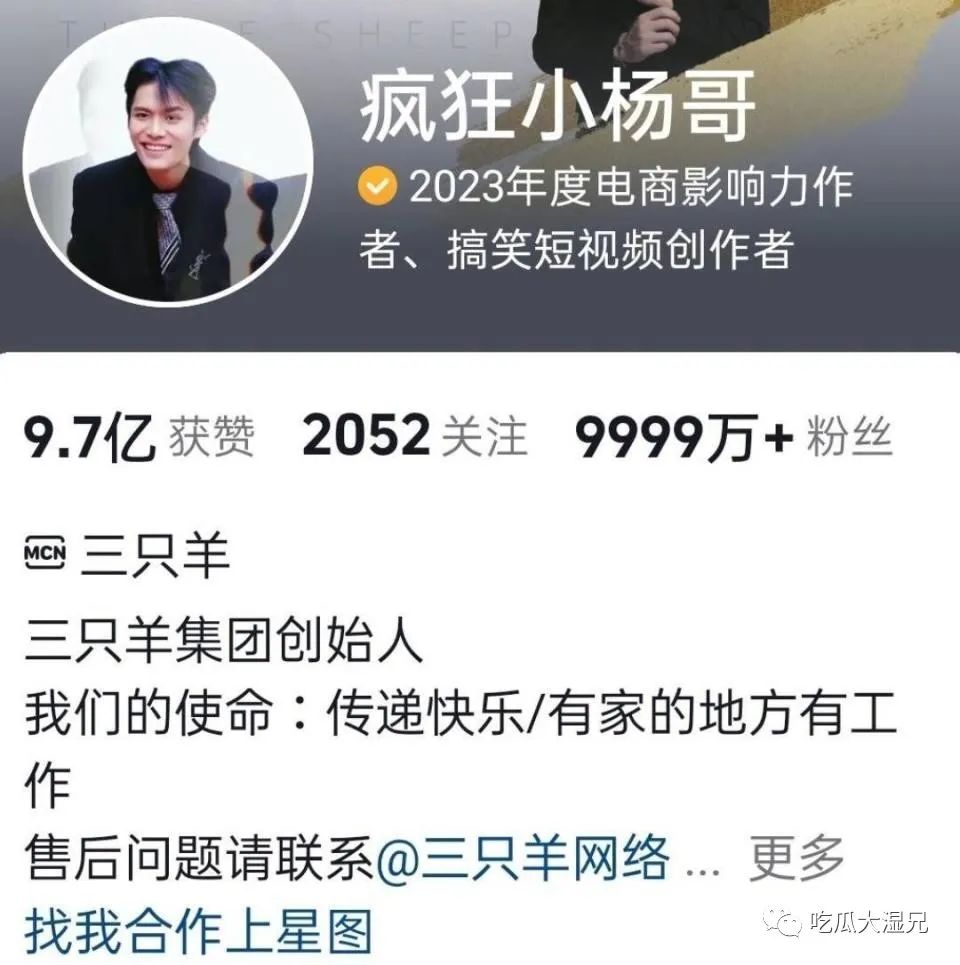Open the 粉丝 followers list

click(733, 438)
